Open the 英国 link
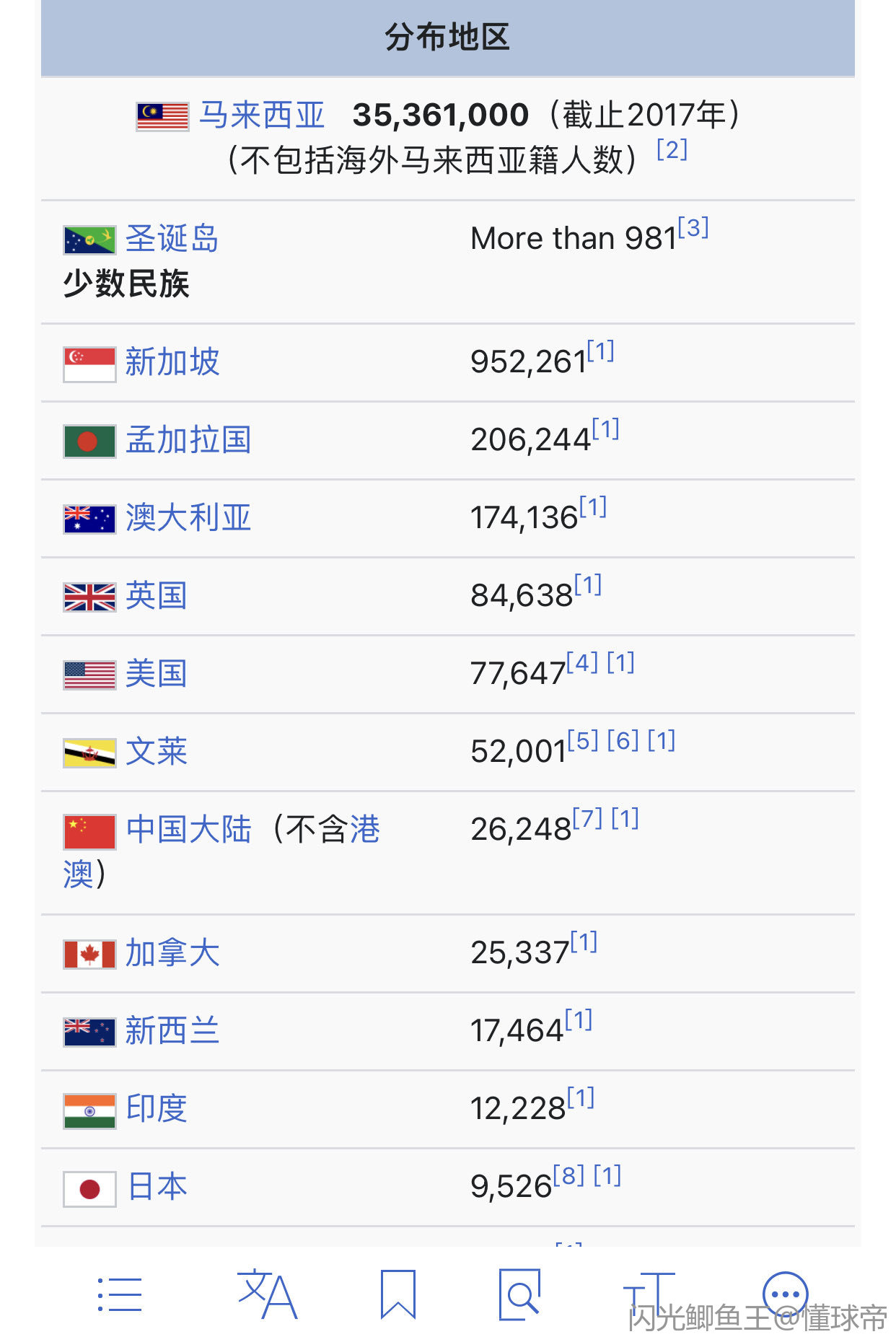This screenshot has width=896, height=1342. tap(156, 596)
